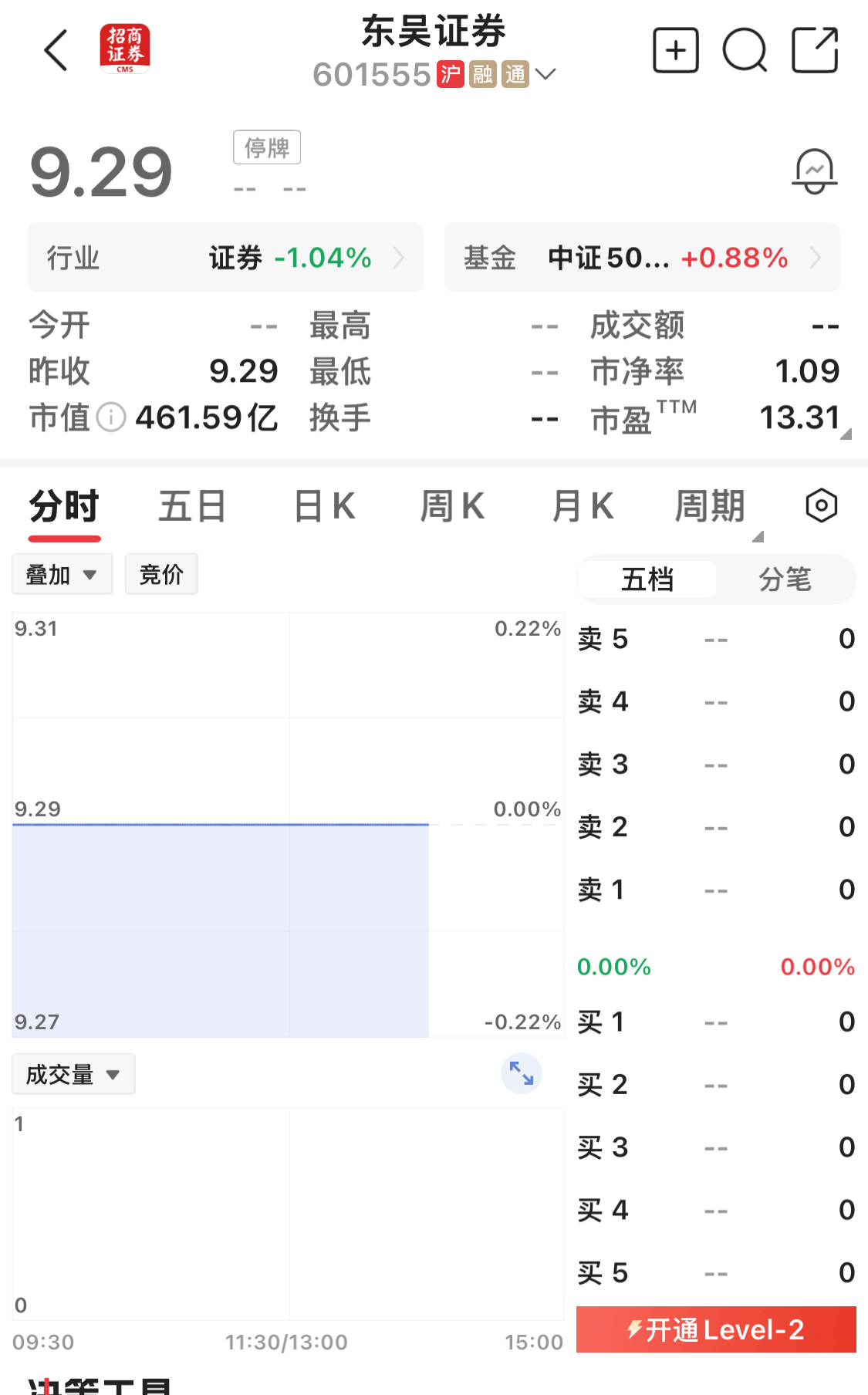Image resolution: width=868 pixels, height=1395 pixels.
Task: Tap the 竞价 auction button
Action: click(x=161, y=574)
